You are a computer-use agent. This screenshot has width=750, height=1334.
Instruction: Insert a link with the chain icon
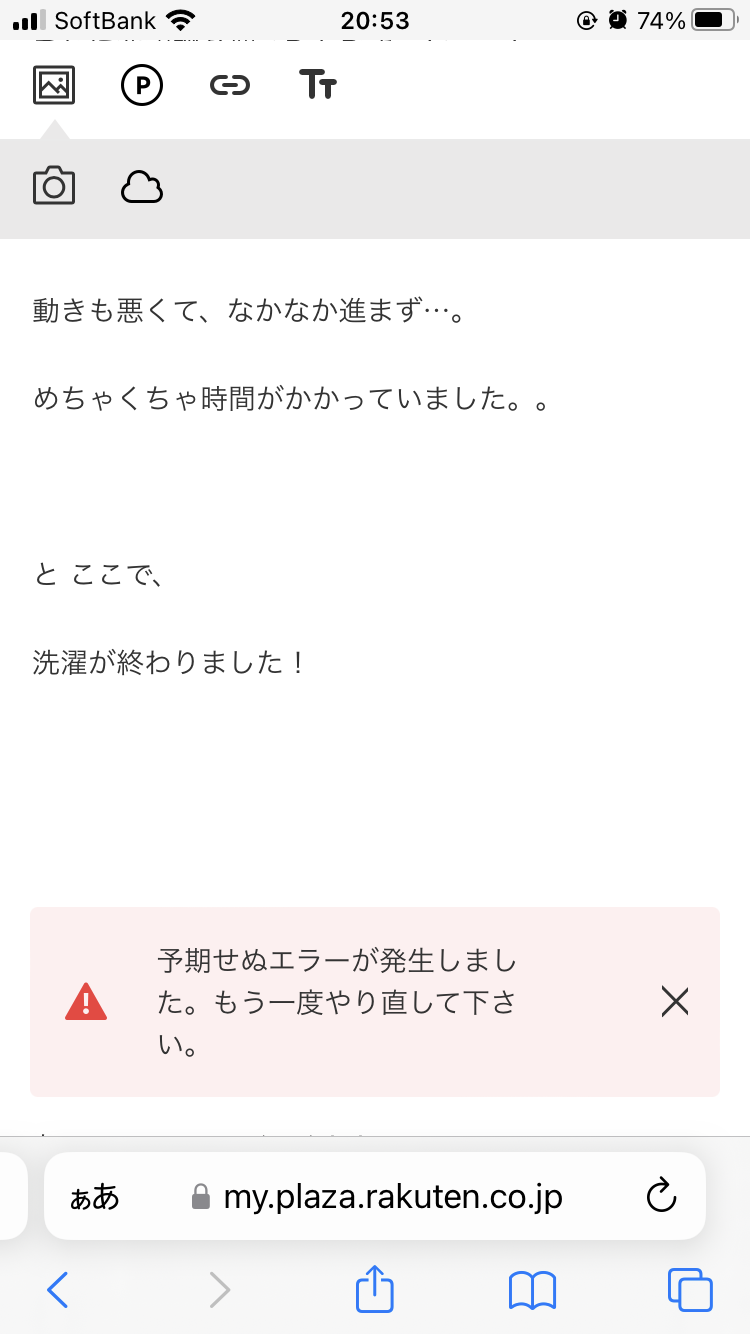(x=230, y=85)
